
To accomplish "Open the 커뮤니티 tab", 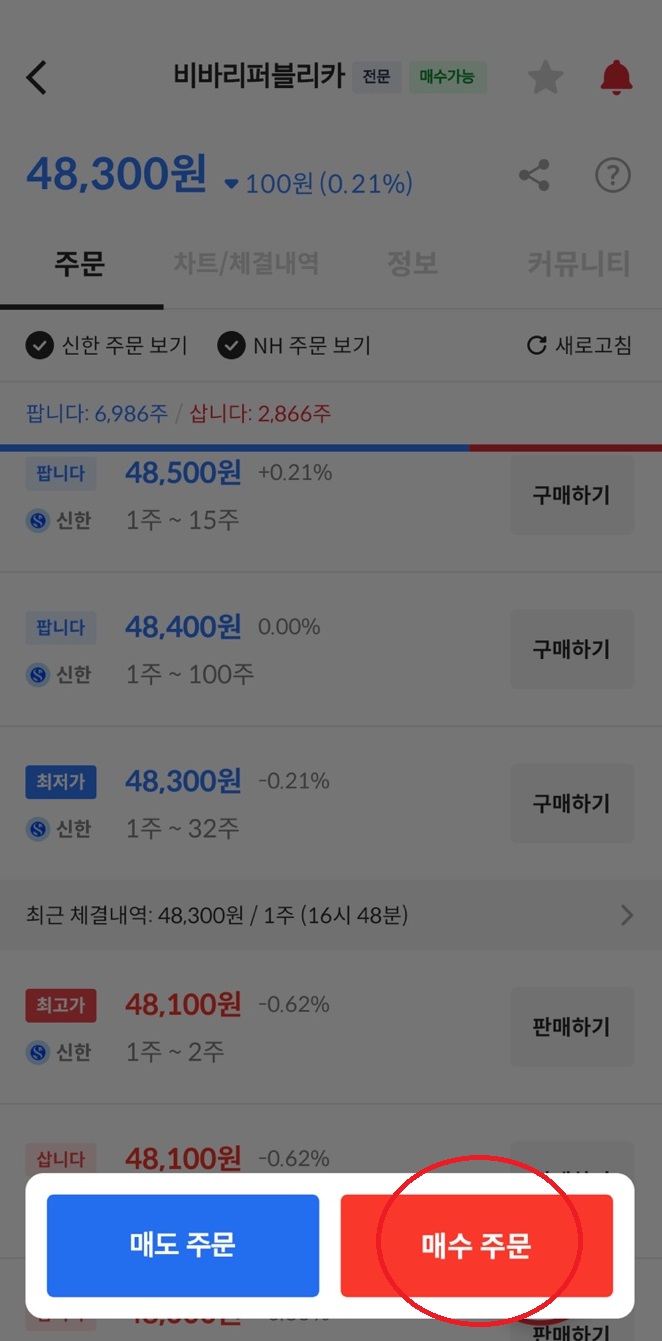I will point(579,264).
